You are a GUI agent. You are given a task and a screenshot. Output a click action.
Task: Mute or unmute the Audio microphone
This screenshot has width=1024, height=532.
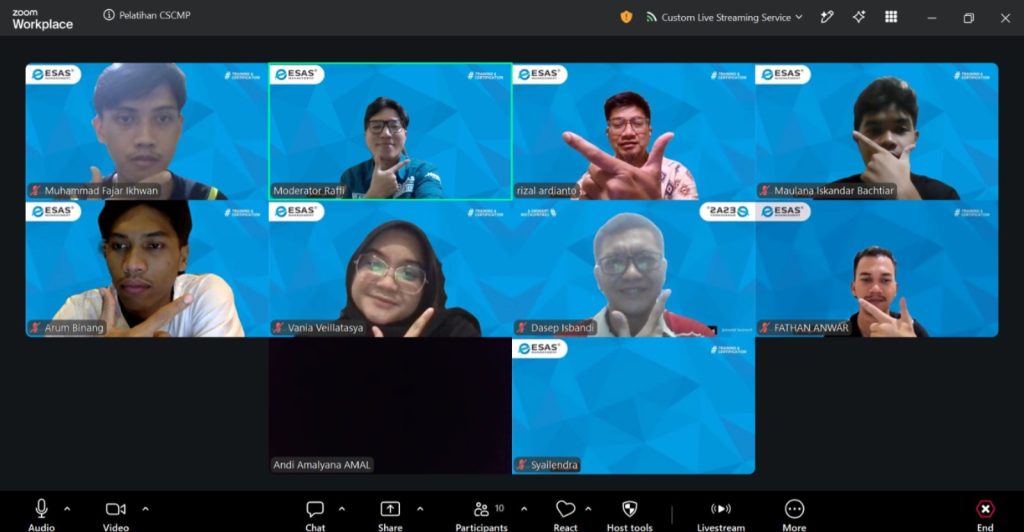[x=41, y=514]
